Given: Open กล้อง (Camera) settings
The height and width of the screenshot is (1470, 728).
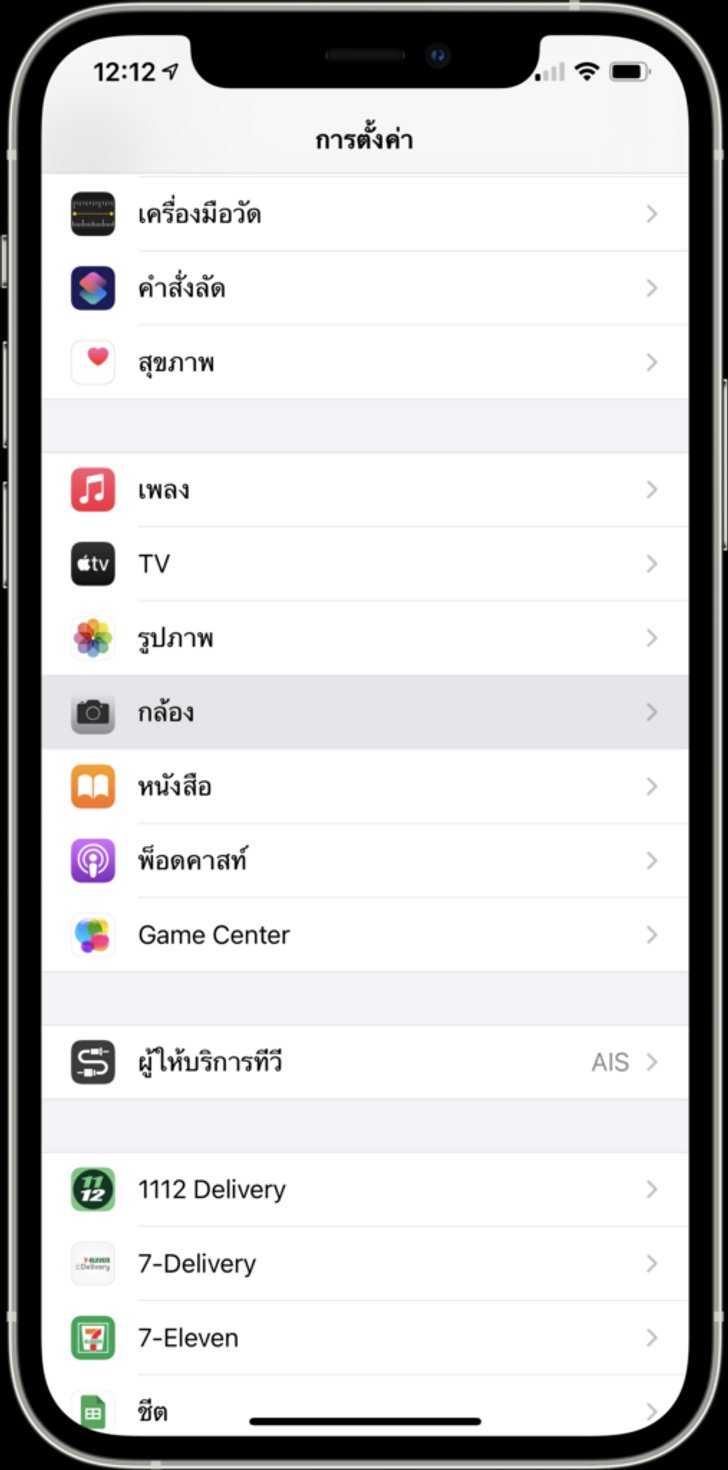Looking at the screenshot, I should tap(364, 712).
